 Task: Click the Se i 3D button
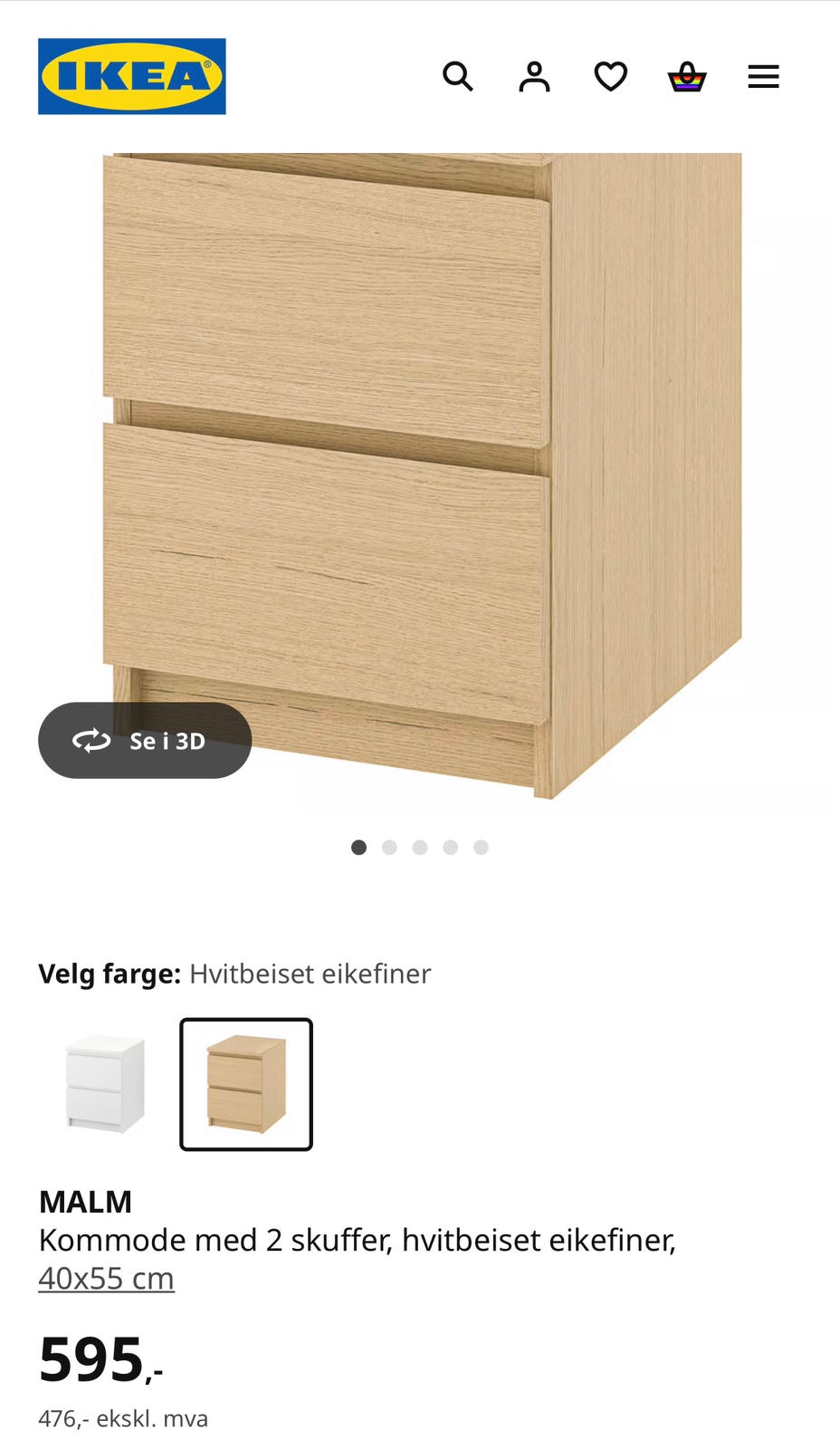point(145,741)
